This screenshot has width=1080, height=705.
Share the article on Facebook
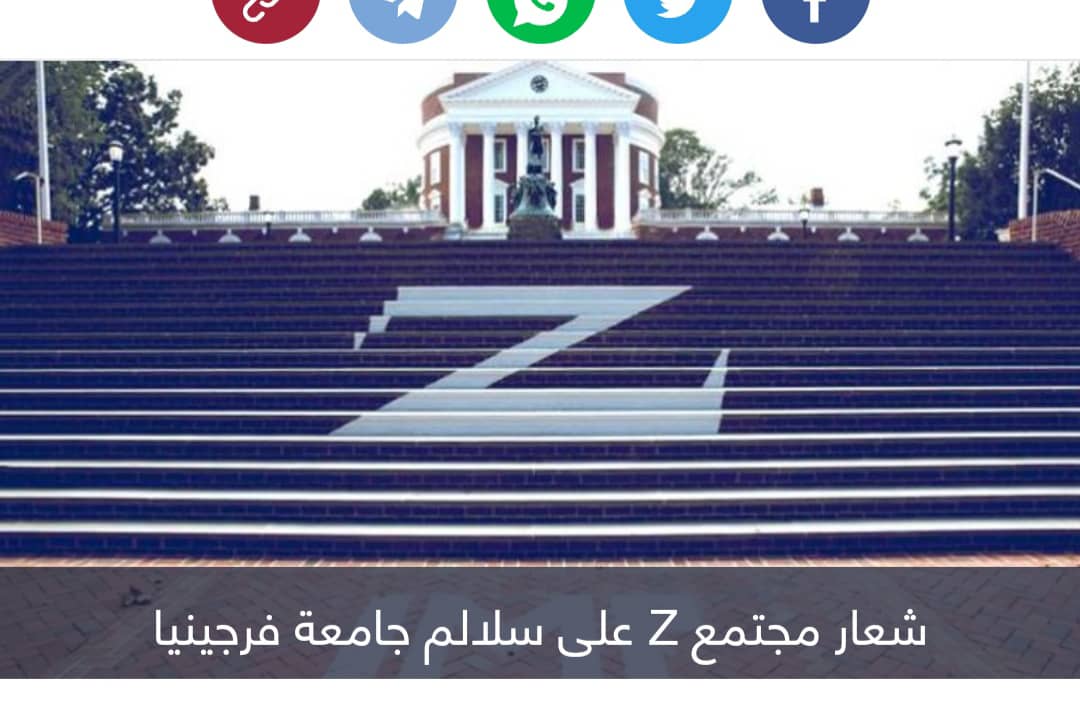(x=815, y=12)
